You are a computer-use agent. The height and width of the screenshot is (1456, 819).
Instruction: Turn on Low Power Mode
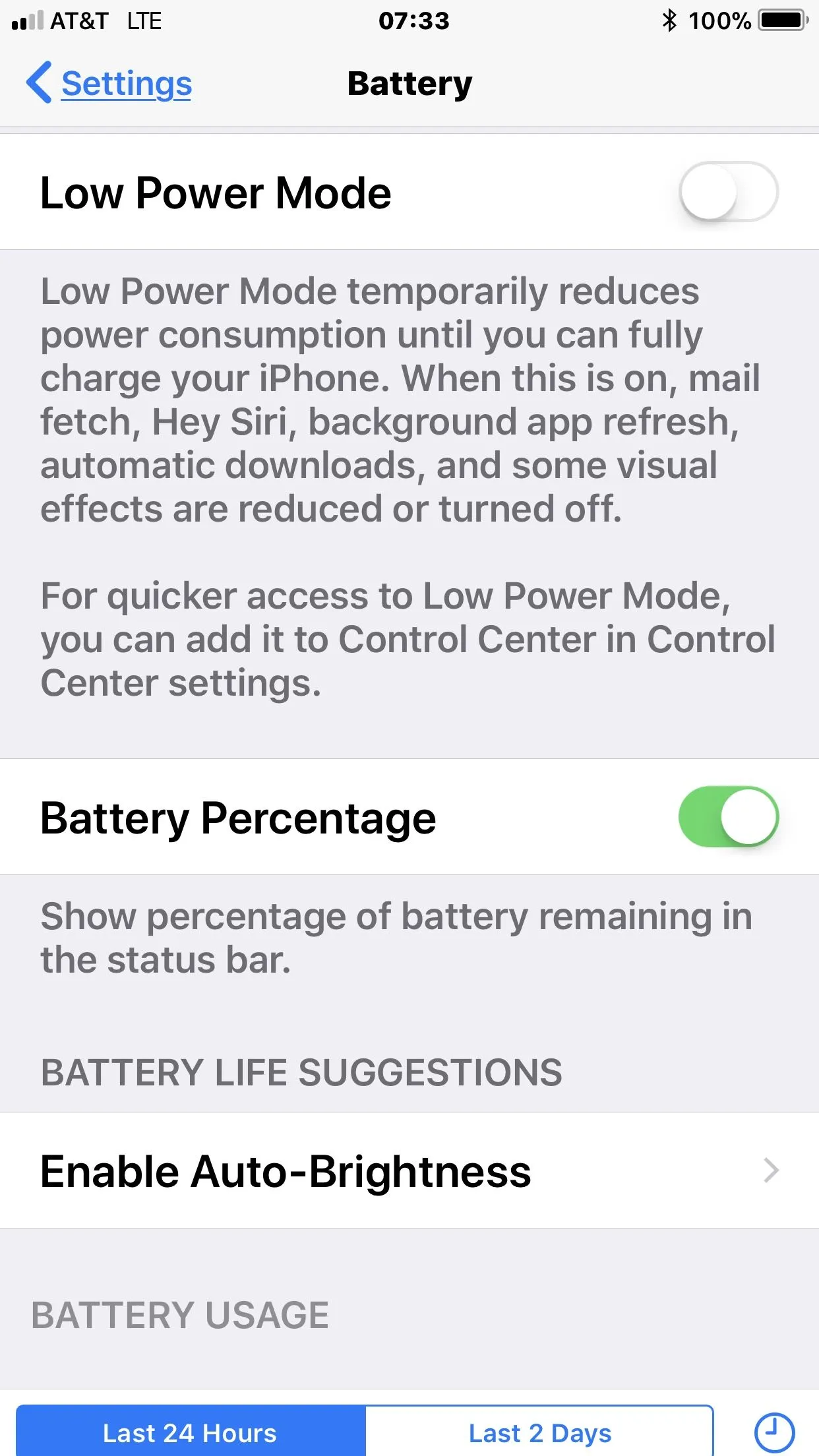728,193
